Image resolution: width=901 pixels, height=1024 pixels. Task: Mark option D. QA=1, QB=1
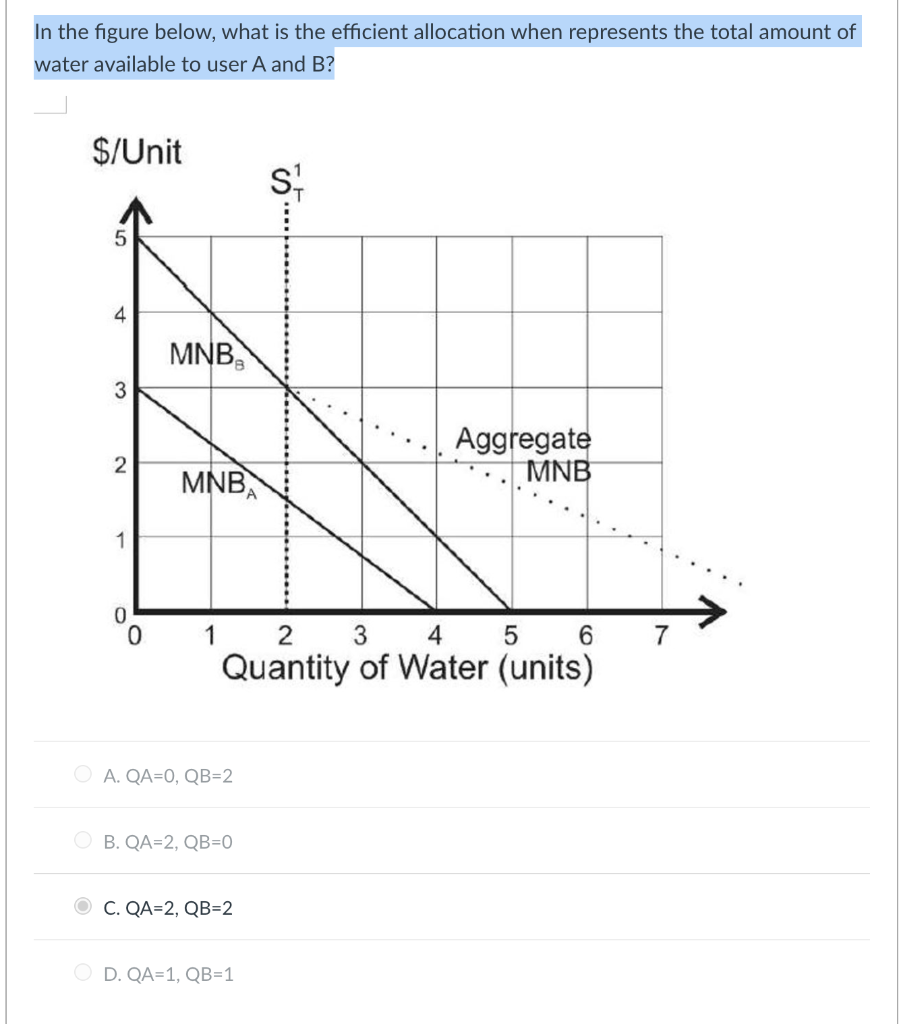[x=82, y=974]
